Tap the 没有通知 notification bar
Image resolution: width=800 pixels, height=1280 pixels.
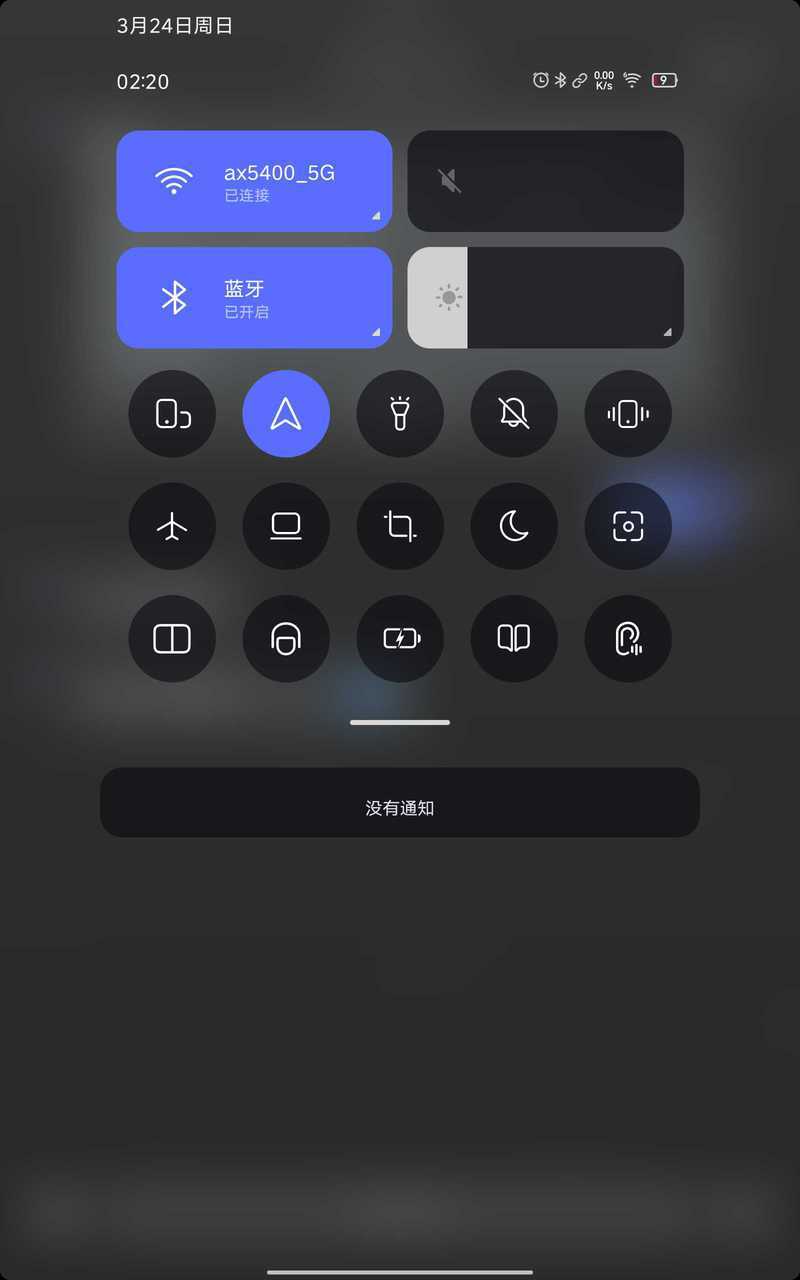tap(400, 802)
